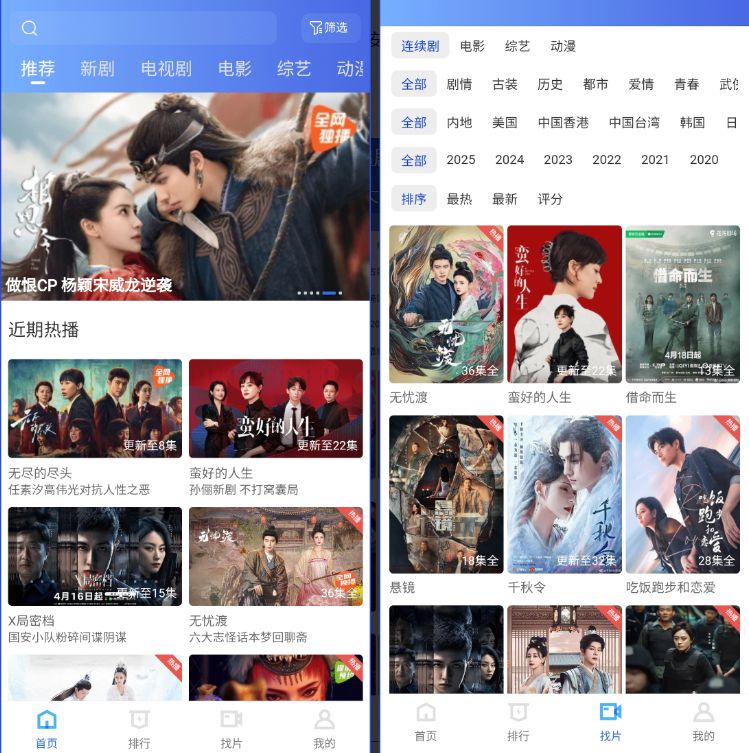Tap the 筛选 filter button
This screenshot has height=753, width=749.
point(330,28)
